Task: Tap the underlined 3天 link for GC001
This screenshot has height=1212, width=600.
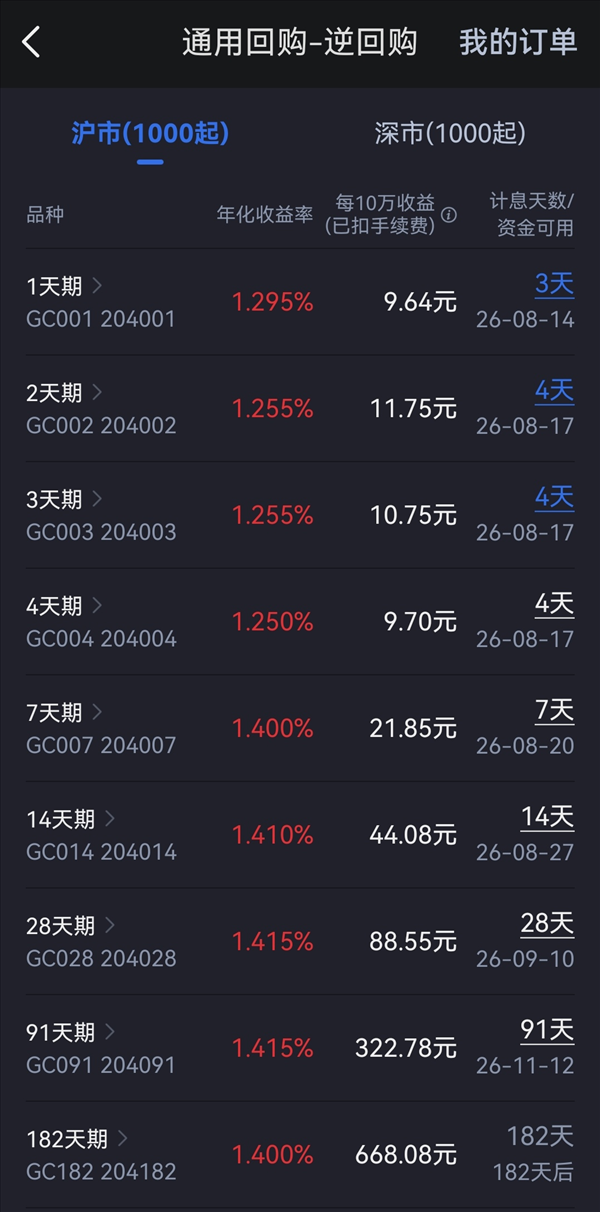Action: 555,285
